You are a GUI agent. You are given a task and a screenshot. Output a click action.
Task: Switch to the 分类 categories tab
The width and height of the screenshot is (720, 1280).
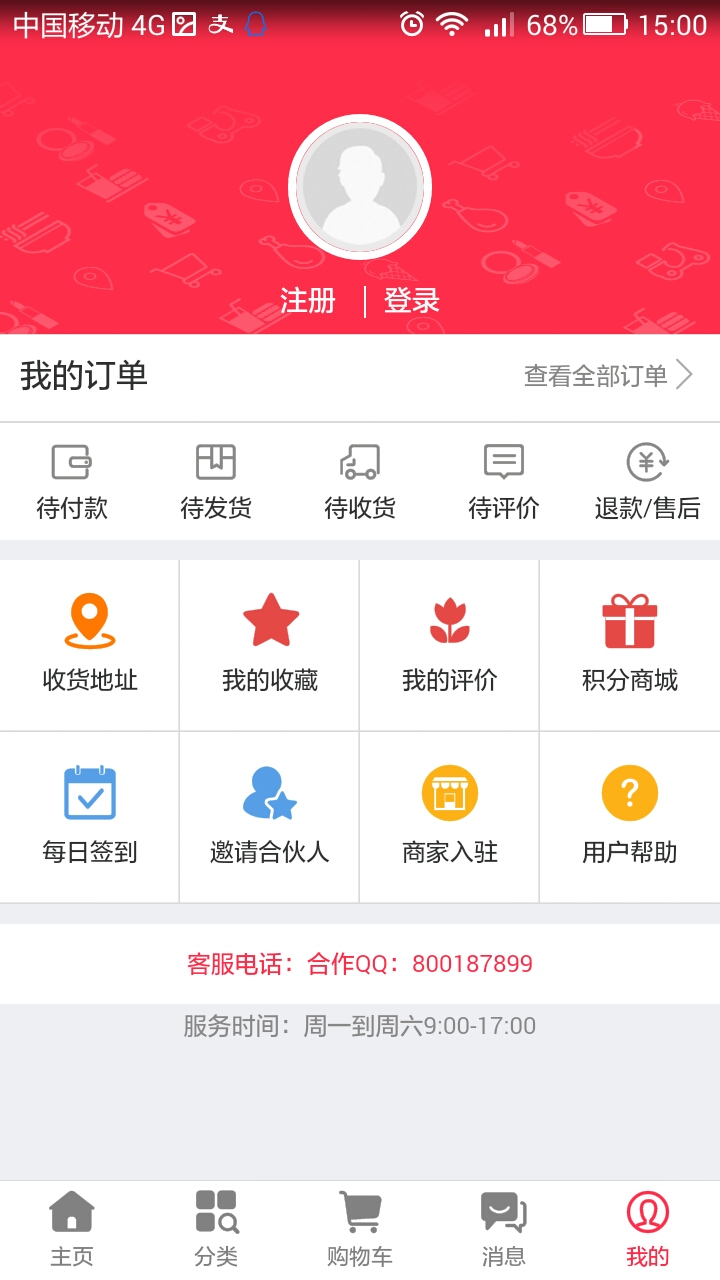point(216,1227)
